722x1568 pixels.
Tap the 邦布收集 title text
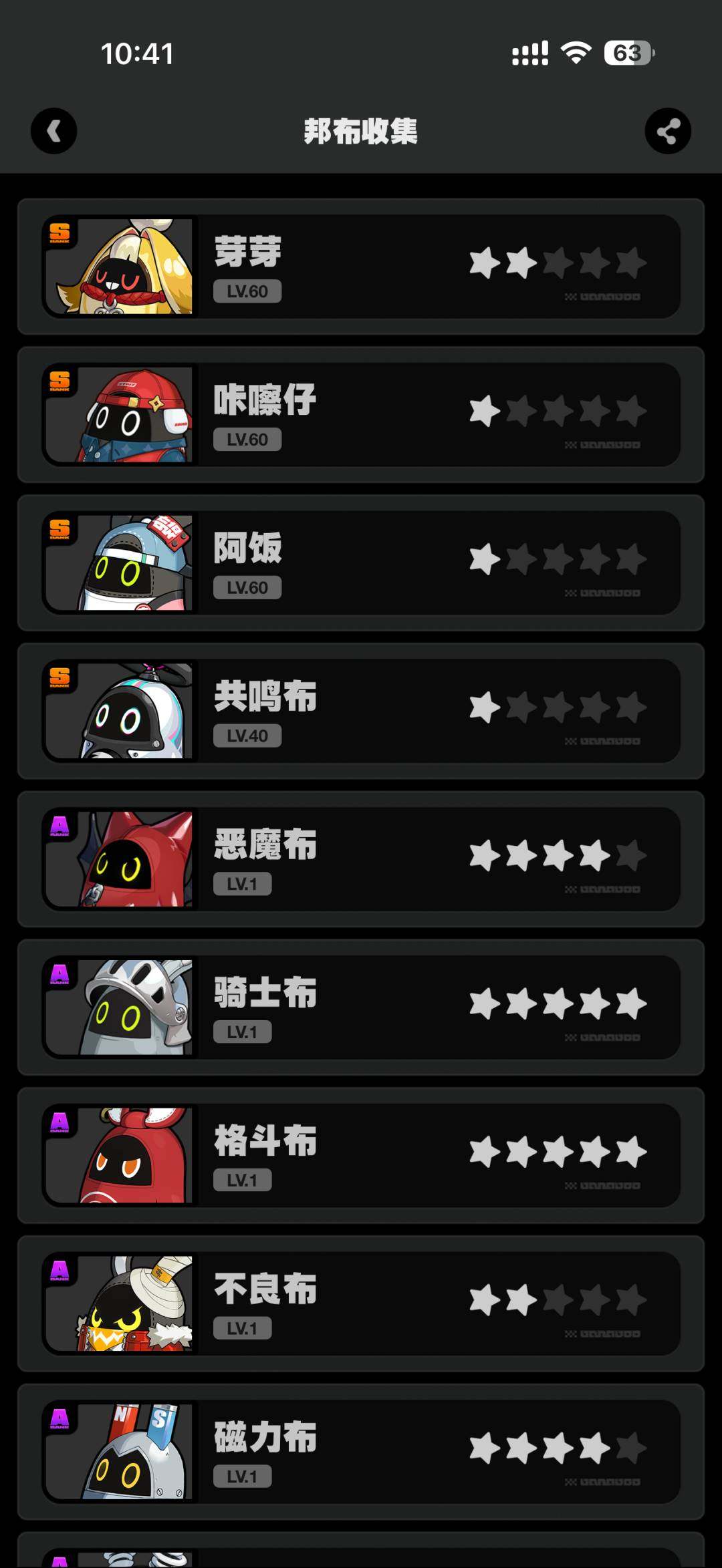[x=361, y=132]
